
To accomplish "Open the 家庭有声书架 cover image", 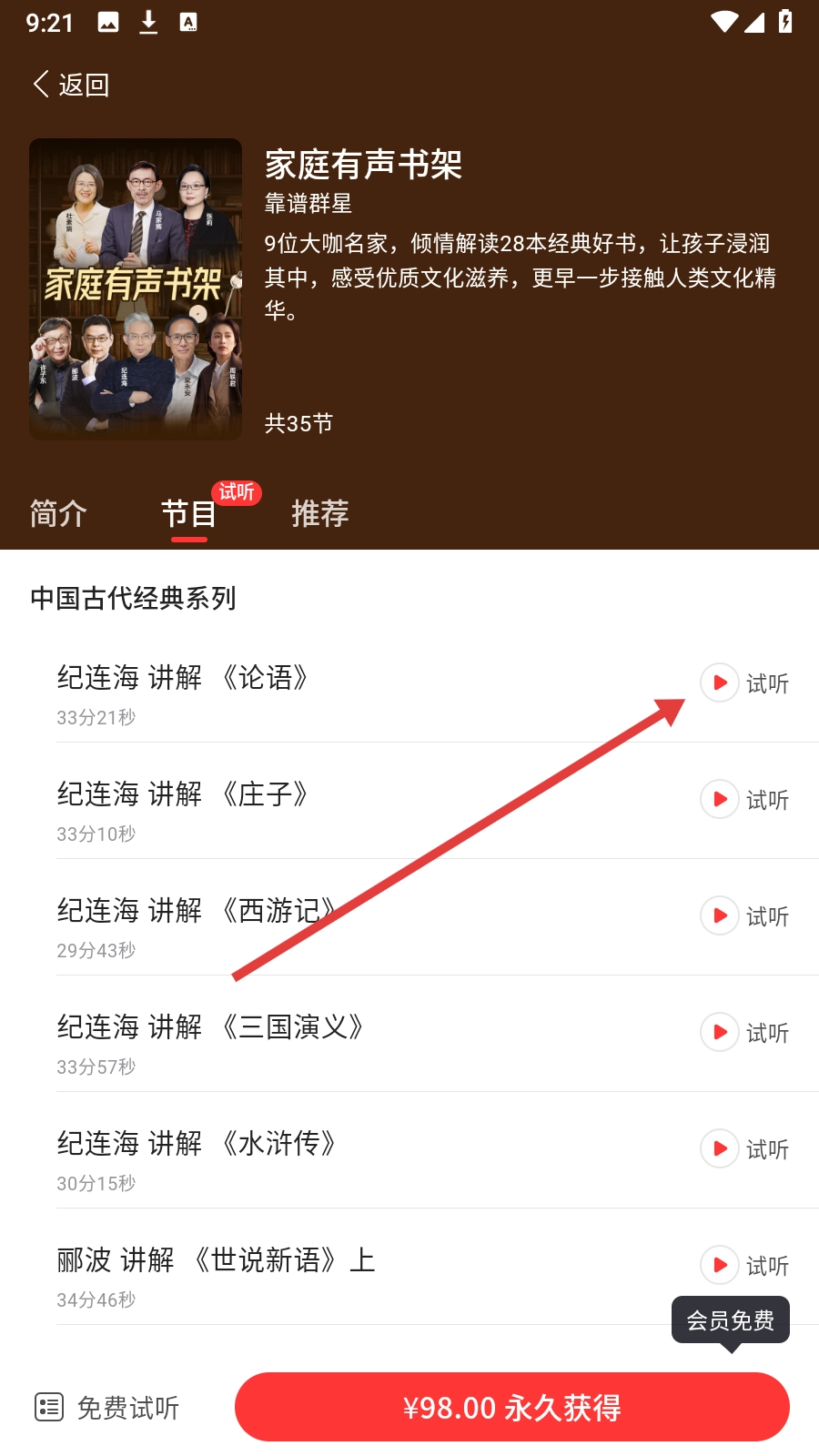I will point(136,289).
